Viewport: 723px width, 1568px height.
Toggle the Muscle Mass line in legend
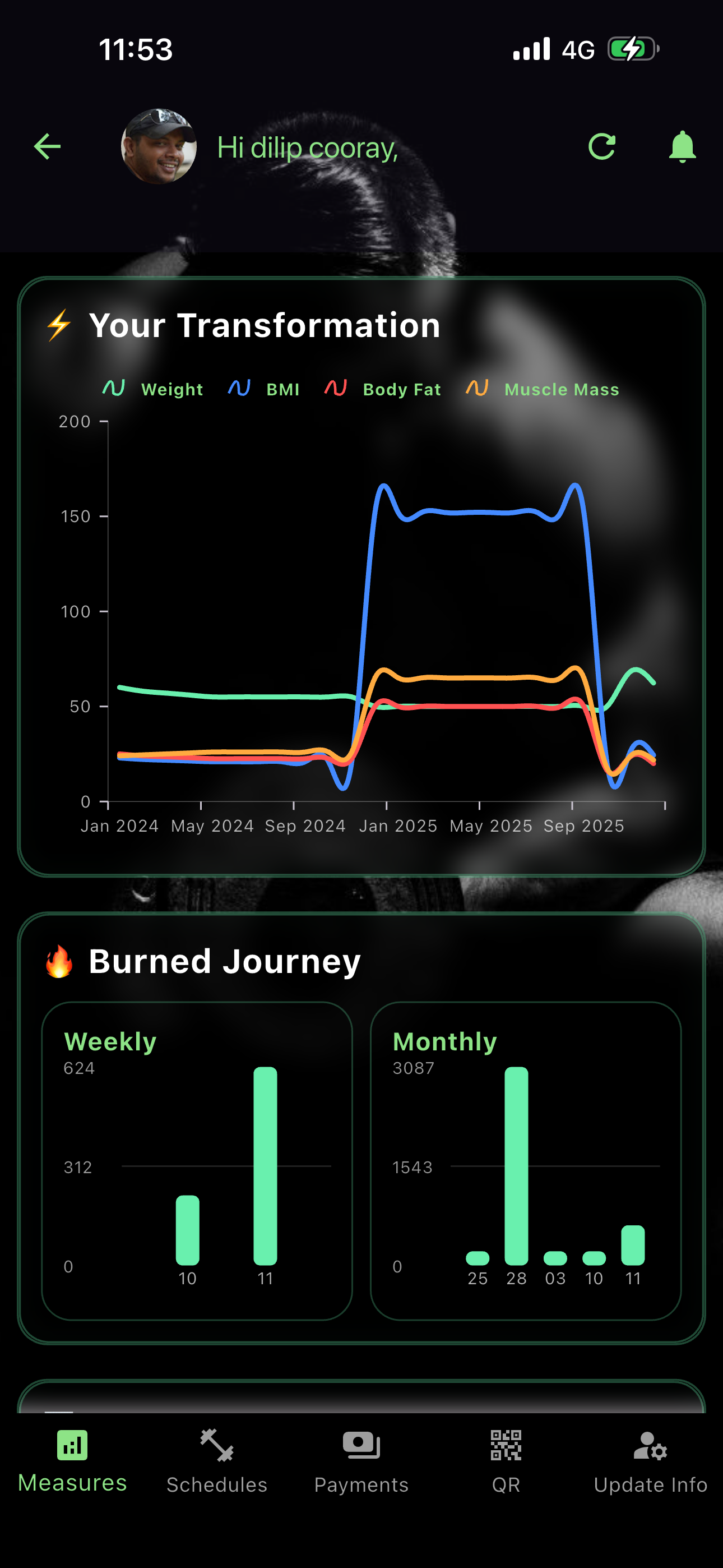[x=543, y=389]
